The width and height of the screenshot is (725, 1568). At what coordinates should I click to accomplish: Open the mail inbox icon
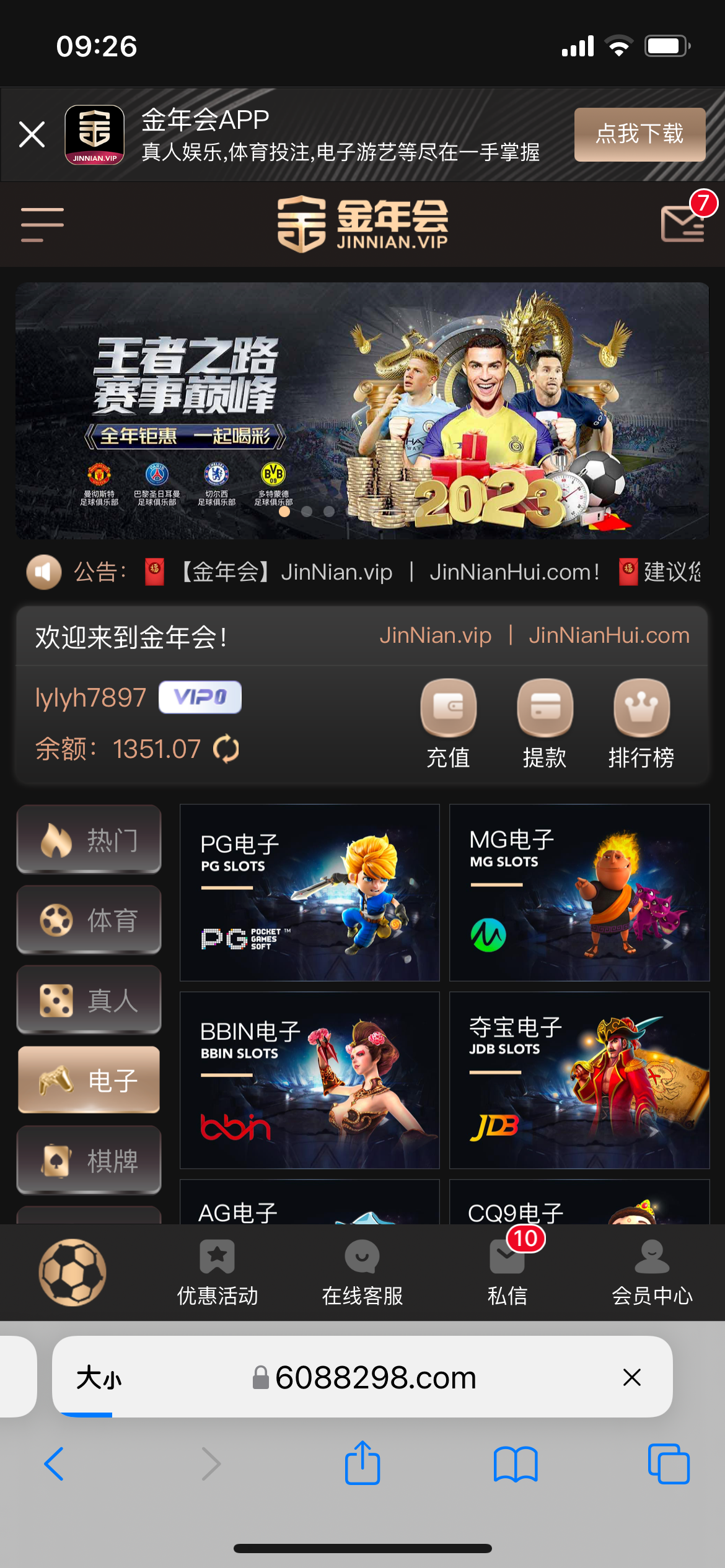tap(683, 224)
